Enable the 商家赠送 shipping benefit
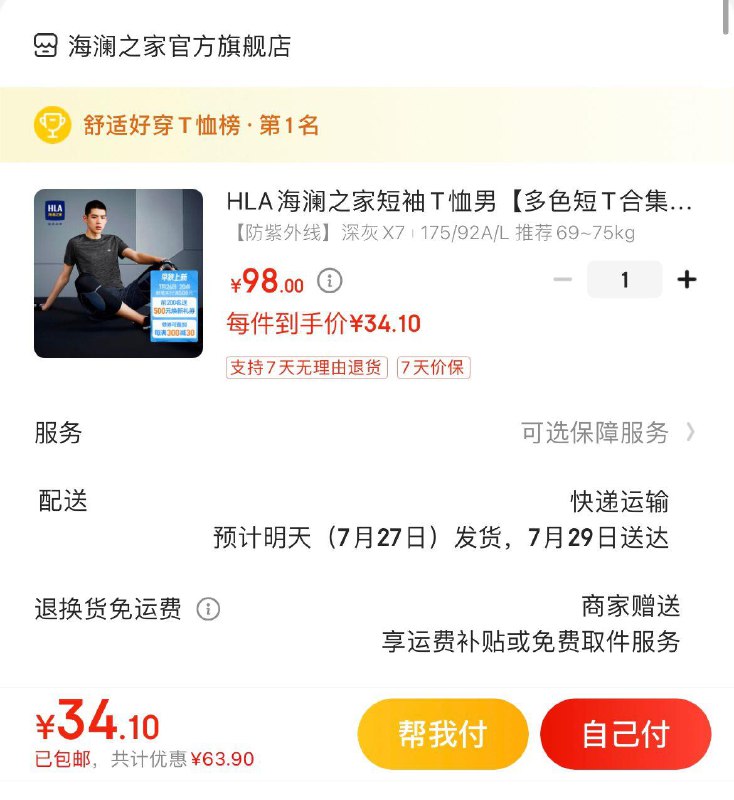The width and height of the screenshot is (734, 800). (633, 607)
